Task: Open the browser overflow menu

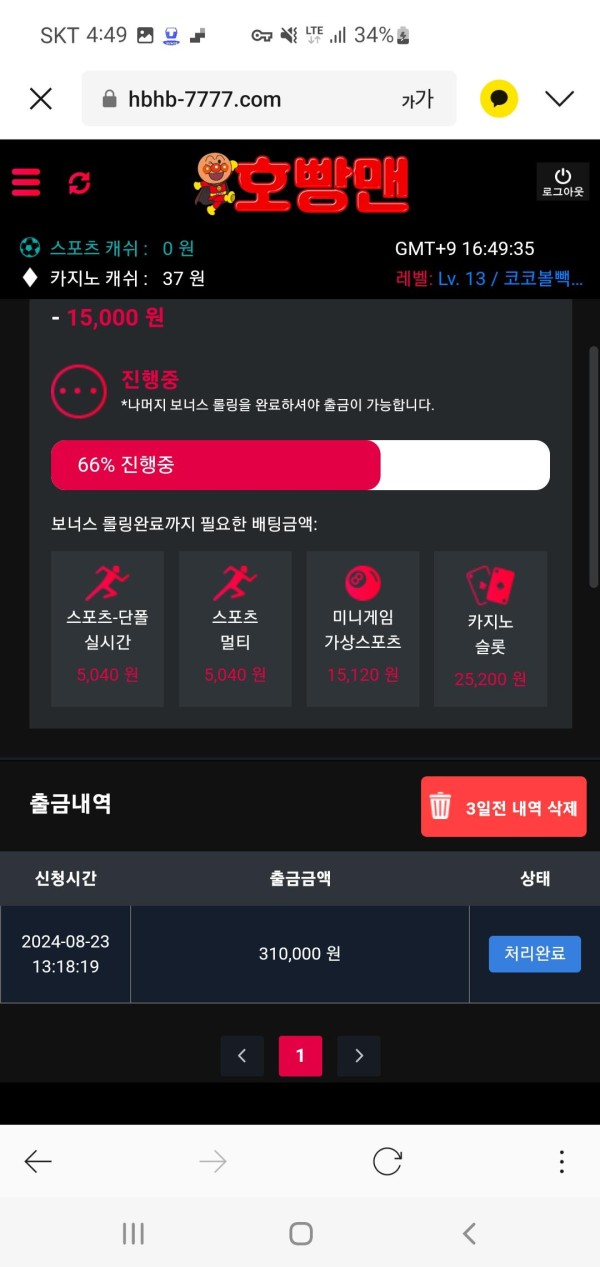Action: tap(561, 1161)
